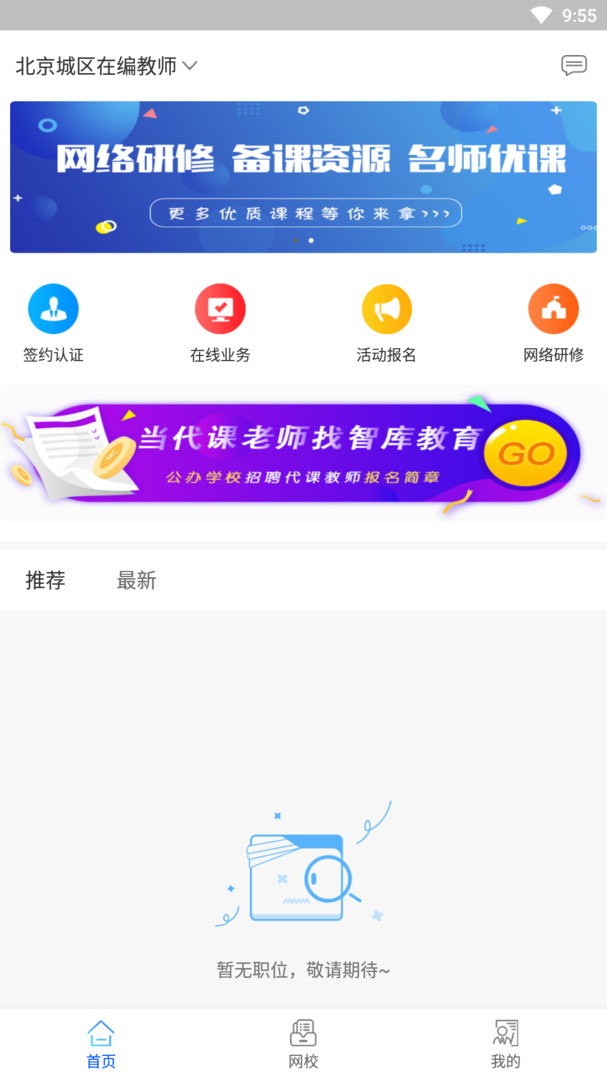Select the 推荐 tab

pos(45,581)
